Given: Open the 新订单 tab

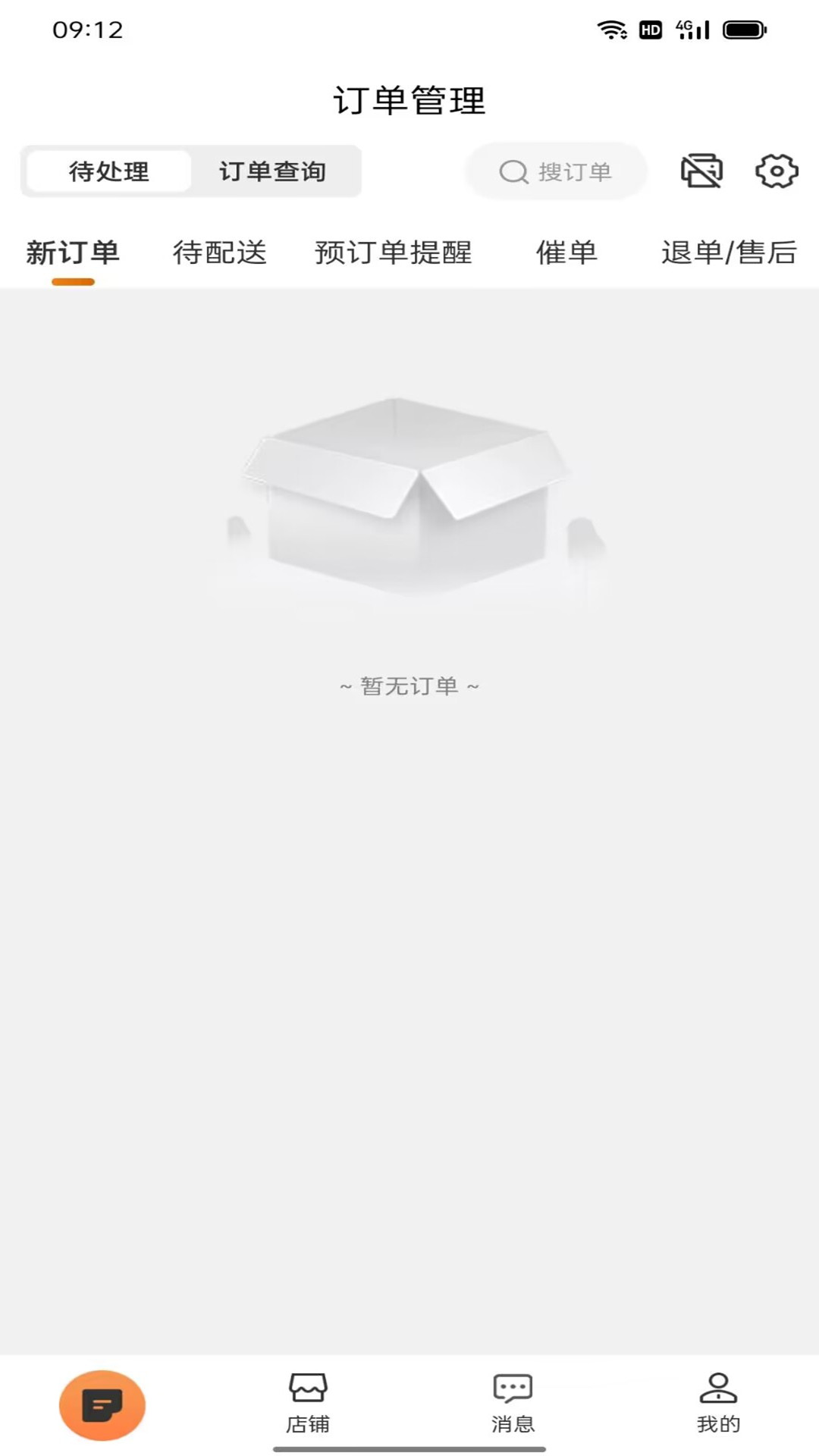Looking at the screenshot, I should click(73, 253).
